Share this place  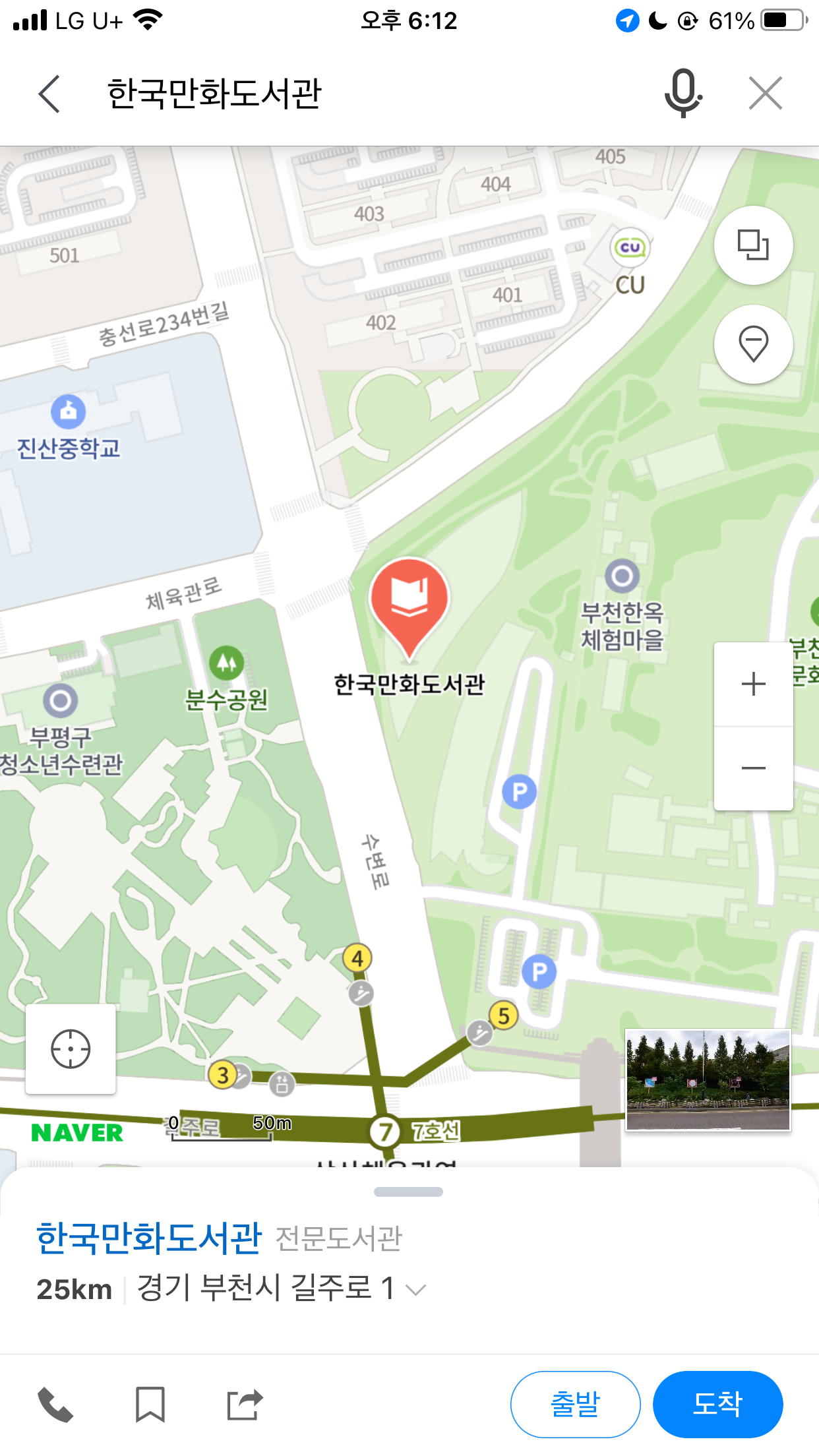tap(245, 1405)
